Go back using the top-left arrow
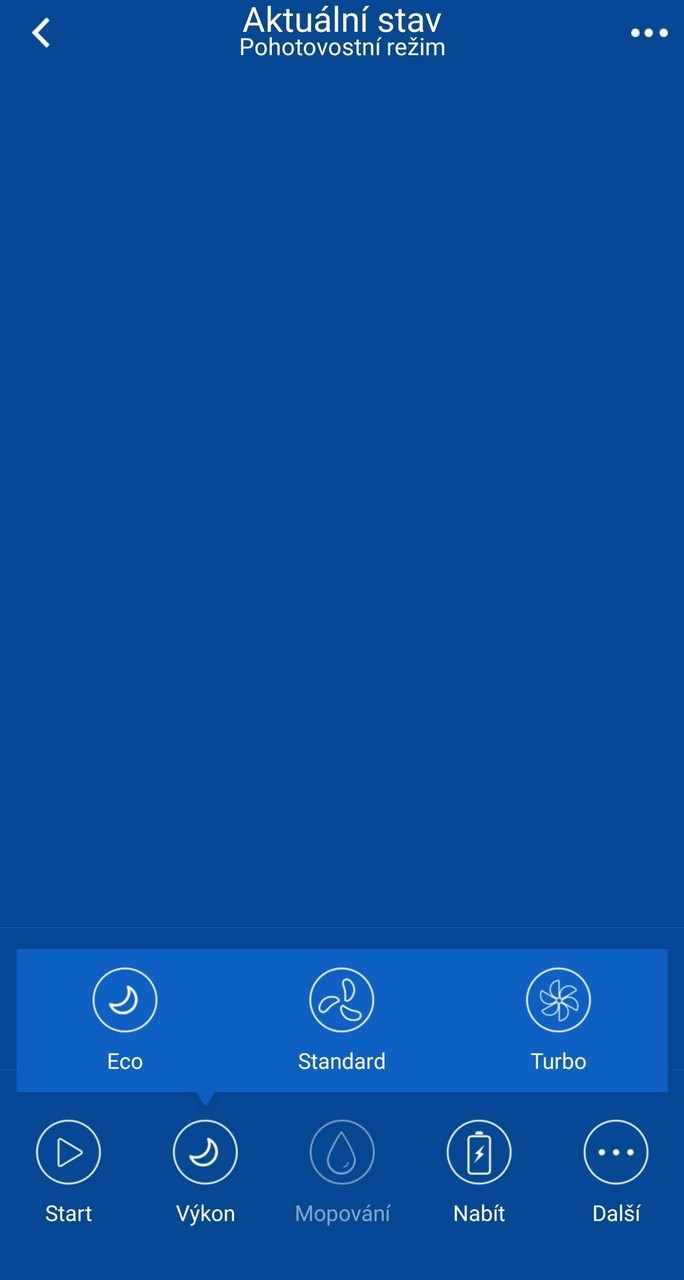 click(41, 33)
